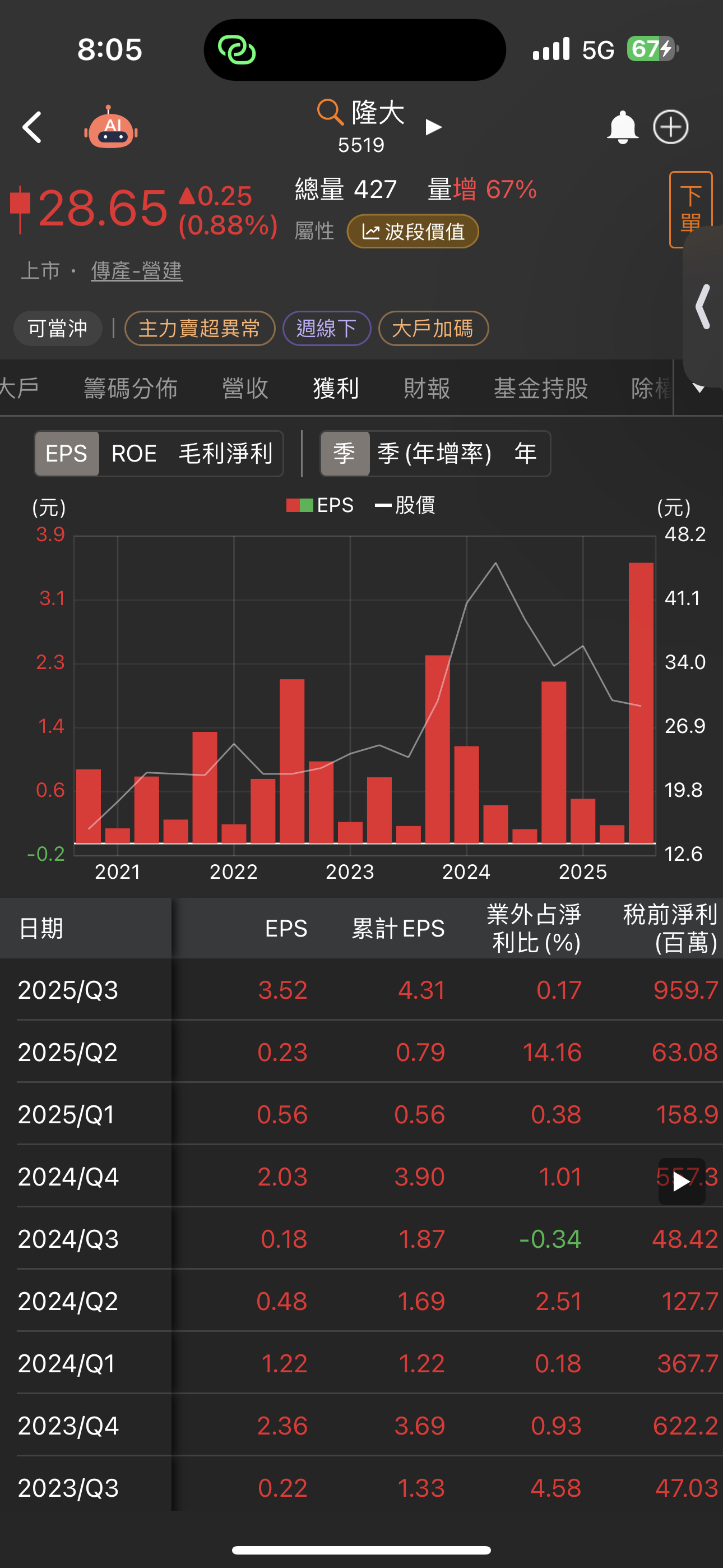Select the 季 (年增率) period option
The image size is (723, 1568).
click(x=434, y=454)
